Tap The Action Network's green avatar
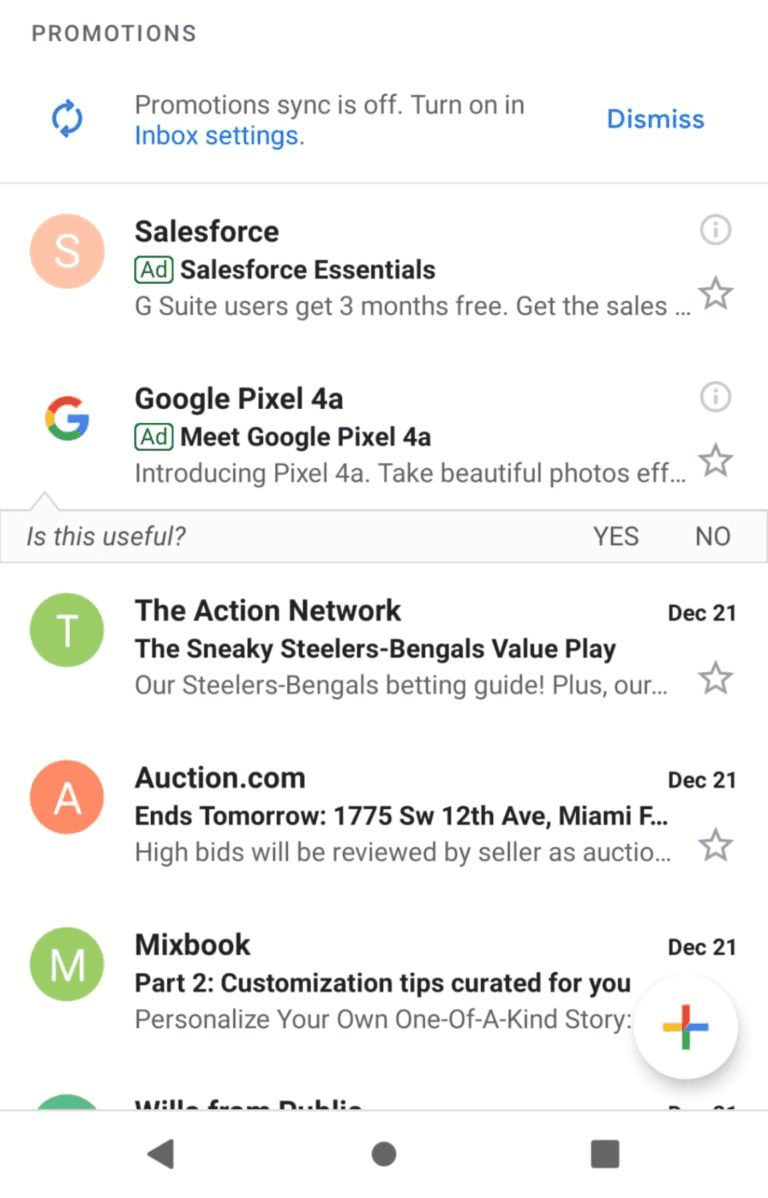The height and width of the screenshot is (1198, 768). click(66, 630)
